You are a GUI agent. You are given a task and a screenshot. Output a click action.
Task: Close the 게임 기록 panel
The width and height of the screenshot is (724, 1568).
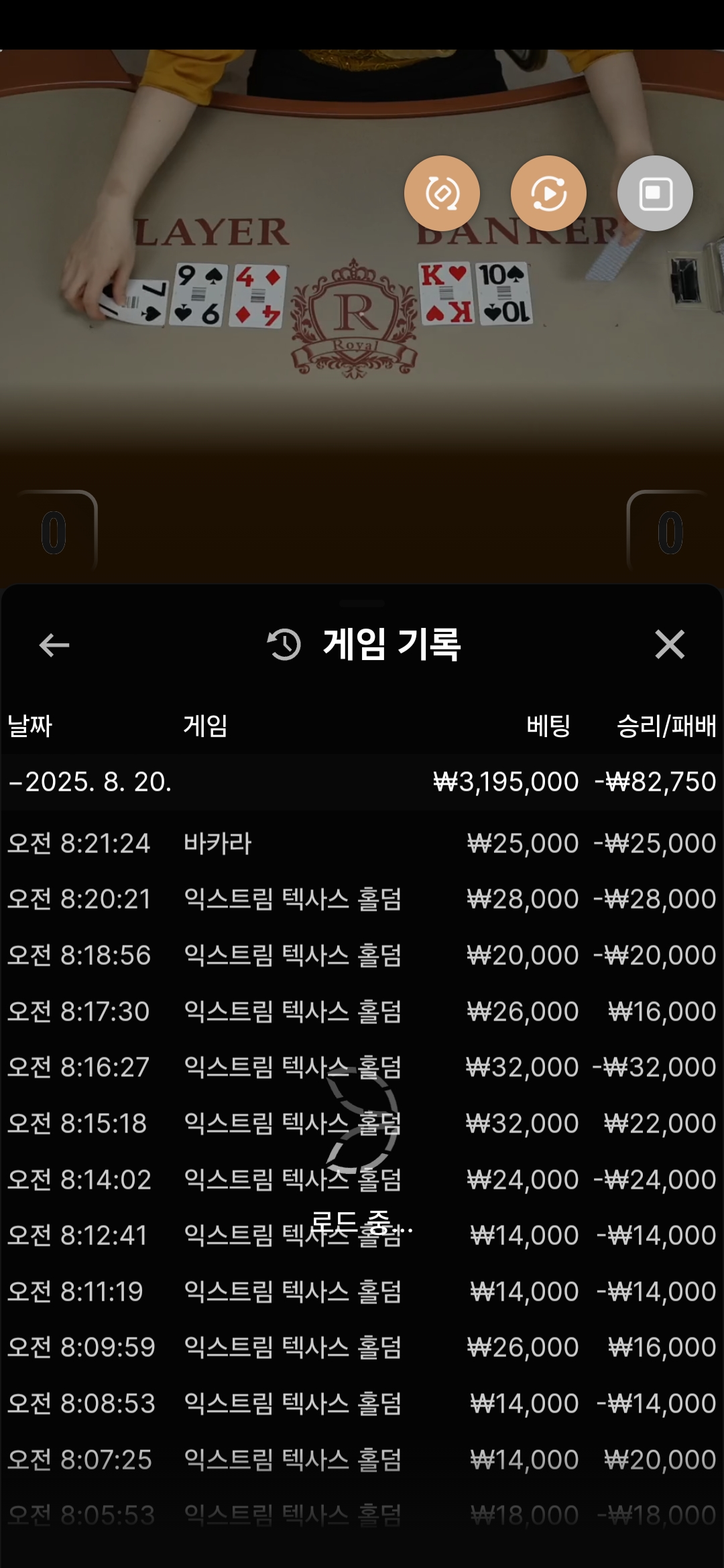pos(669,645)
